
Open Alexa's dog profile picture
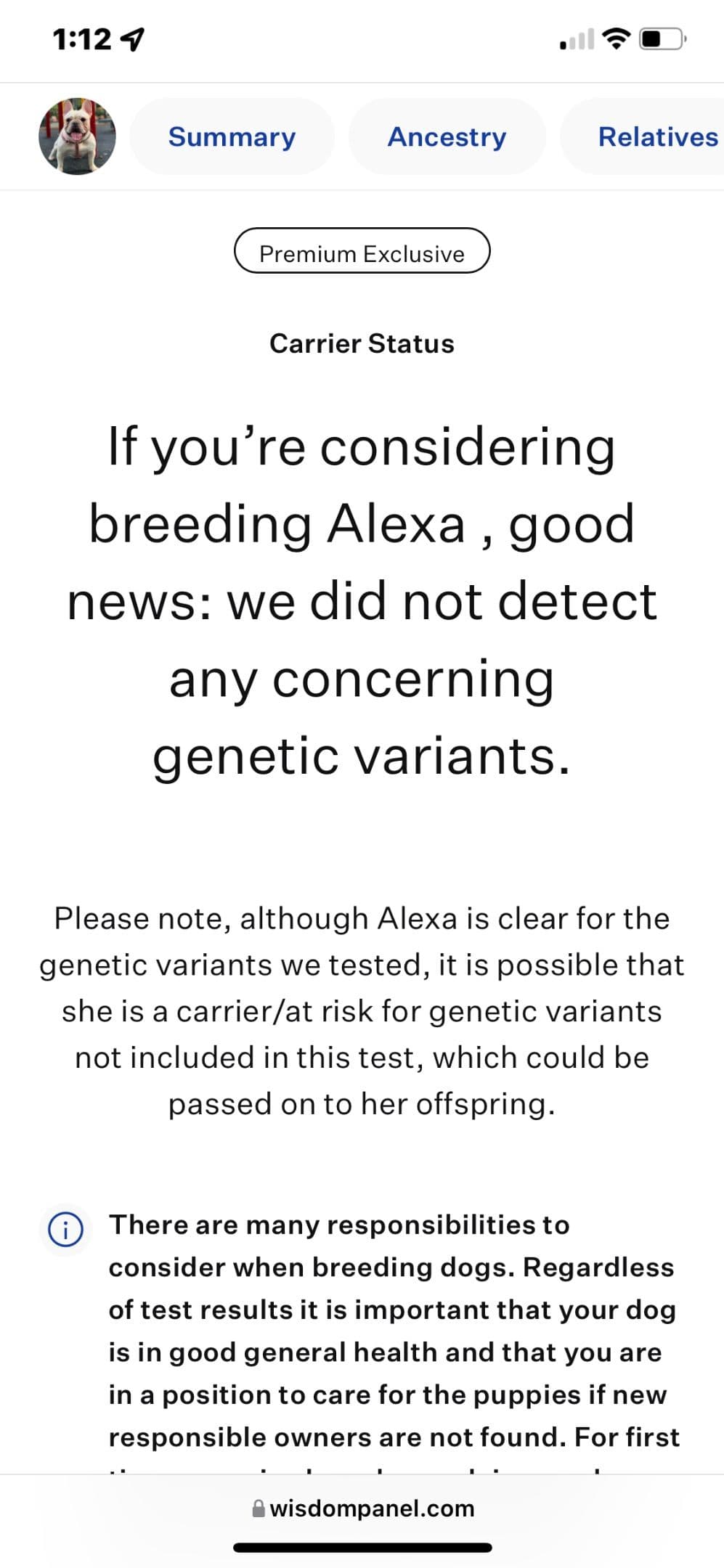coord(77,136)
